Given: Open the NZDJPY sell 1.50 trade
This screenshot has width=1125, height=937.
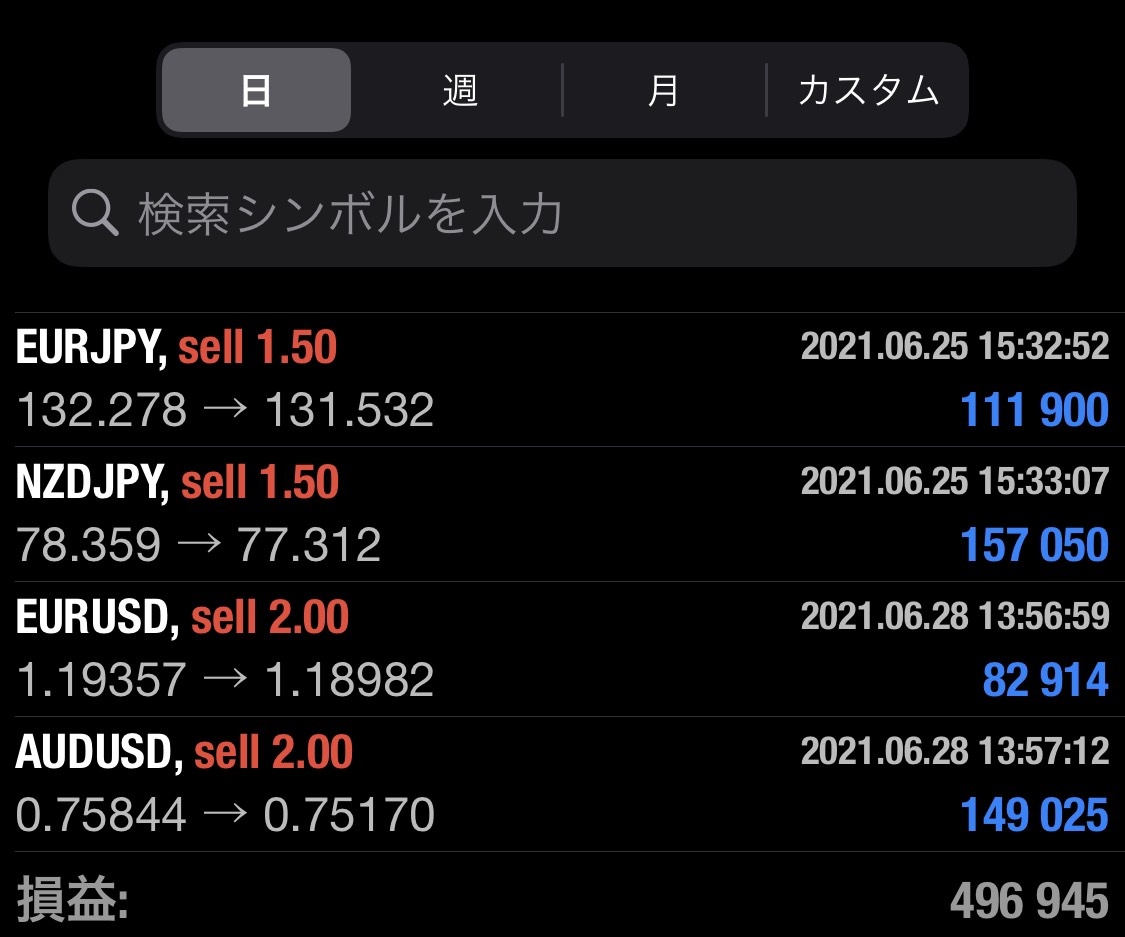Looking at the screenshot, I should point(562,514).
